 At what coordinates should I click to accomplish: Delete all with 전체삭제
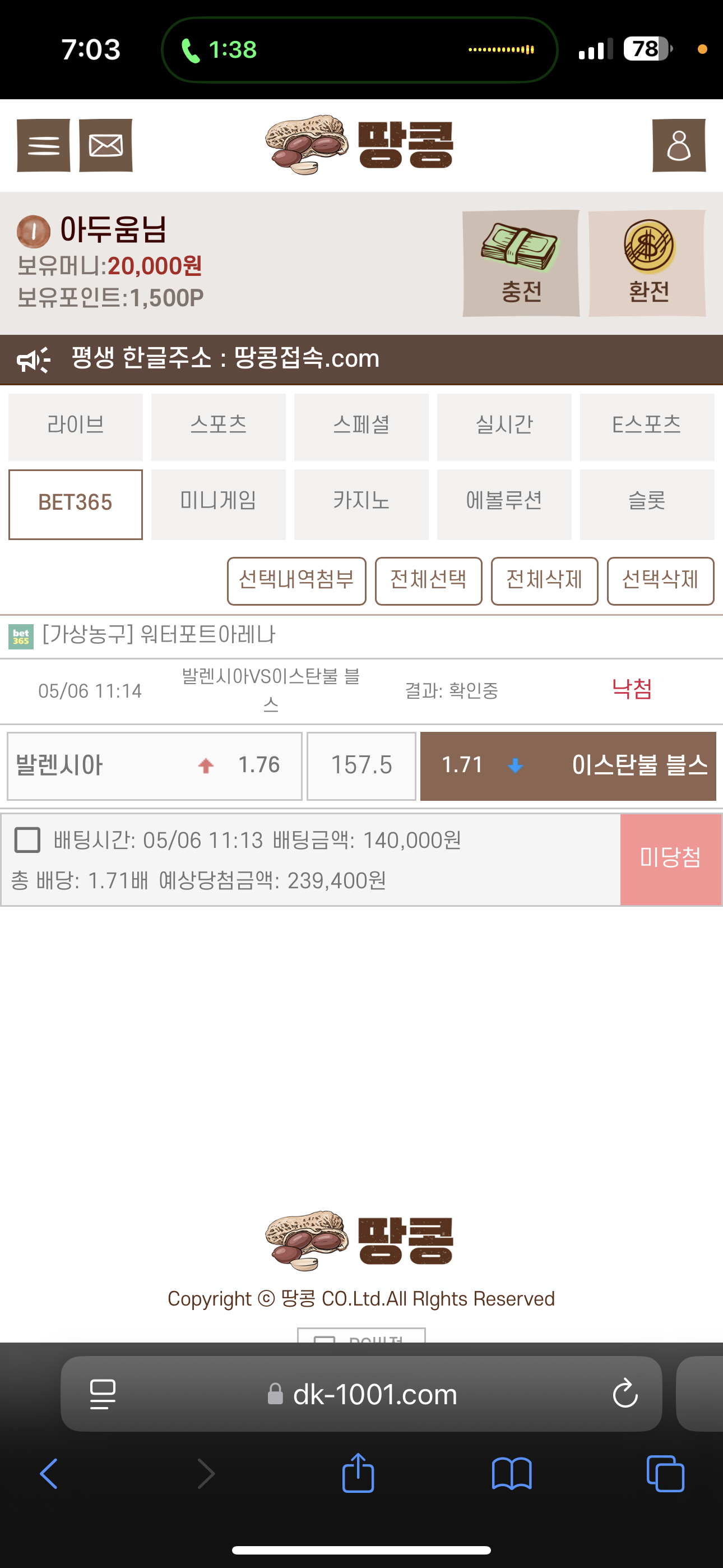point(544,580)
